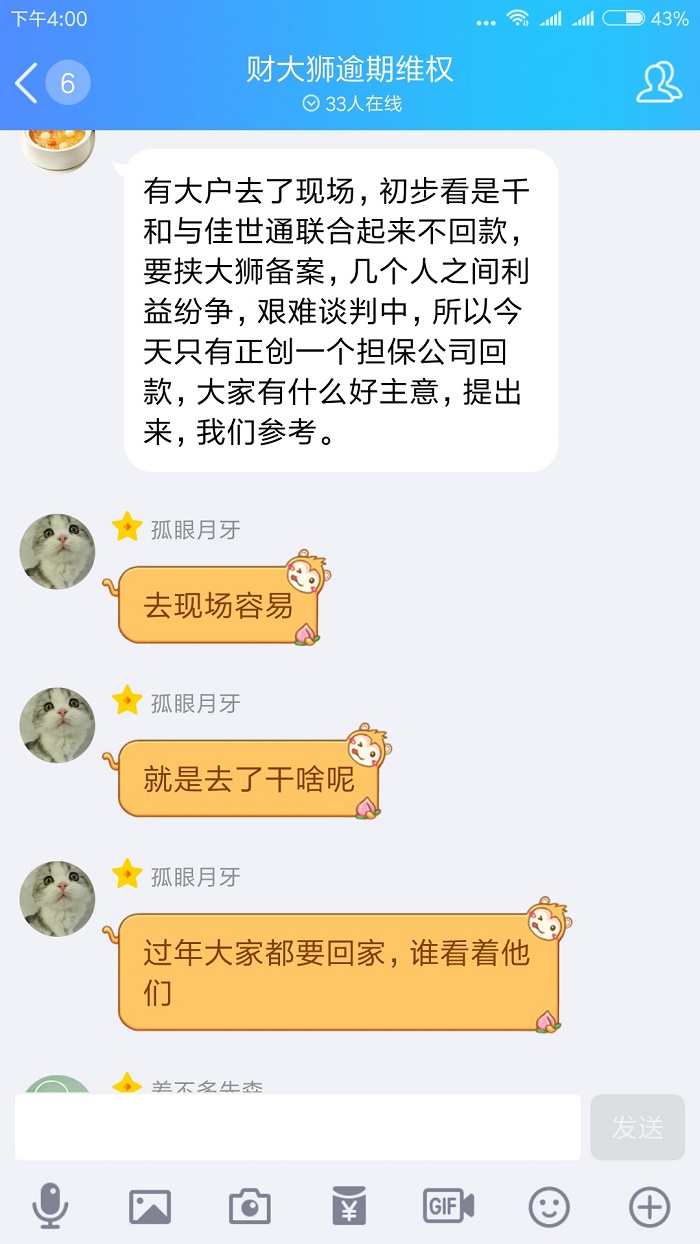Send a red packet
This screenshot has height=1244, width=700.
pyautogui.click(x=349, y=1207)
